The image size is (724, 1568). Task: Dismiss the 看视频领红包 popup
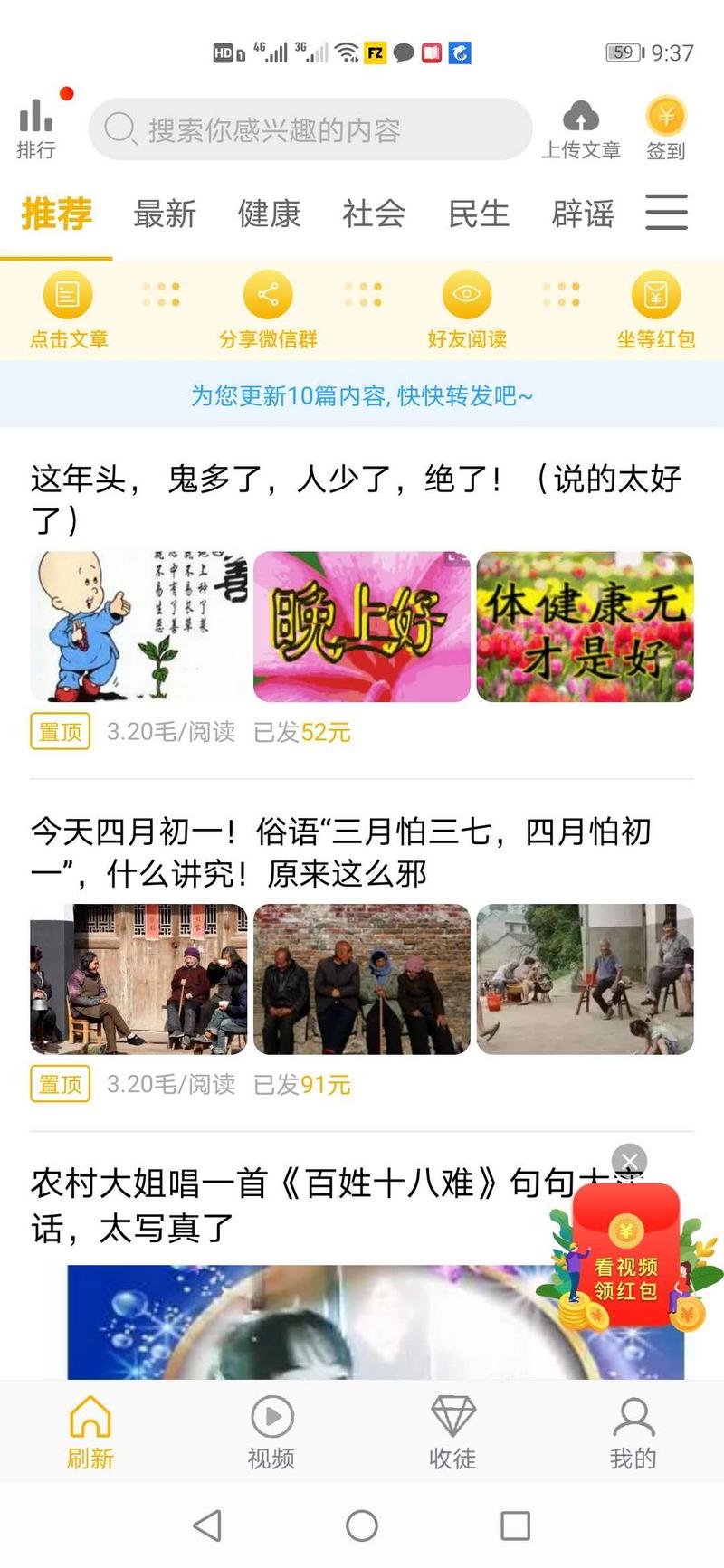[630, 1161]
